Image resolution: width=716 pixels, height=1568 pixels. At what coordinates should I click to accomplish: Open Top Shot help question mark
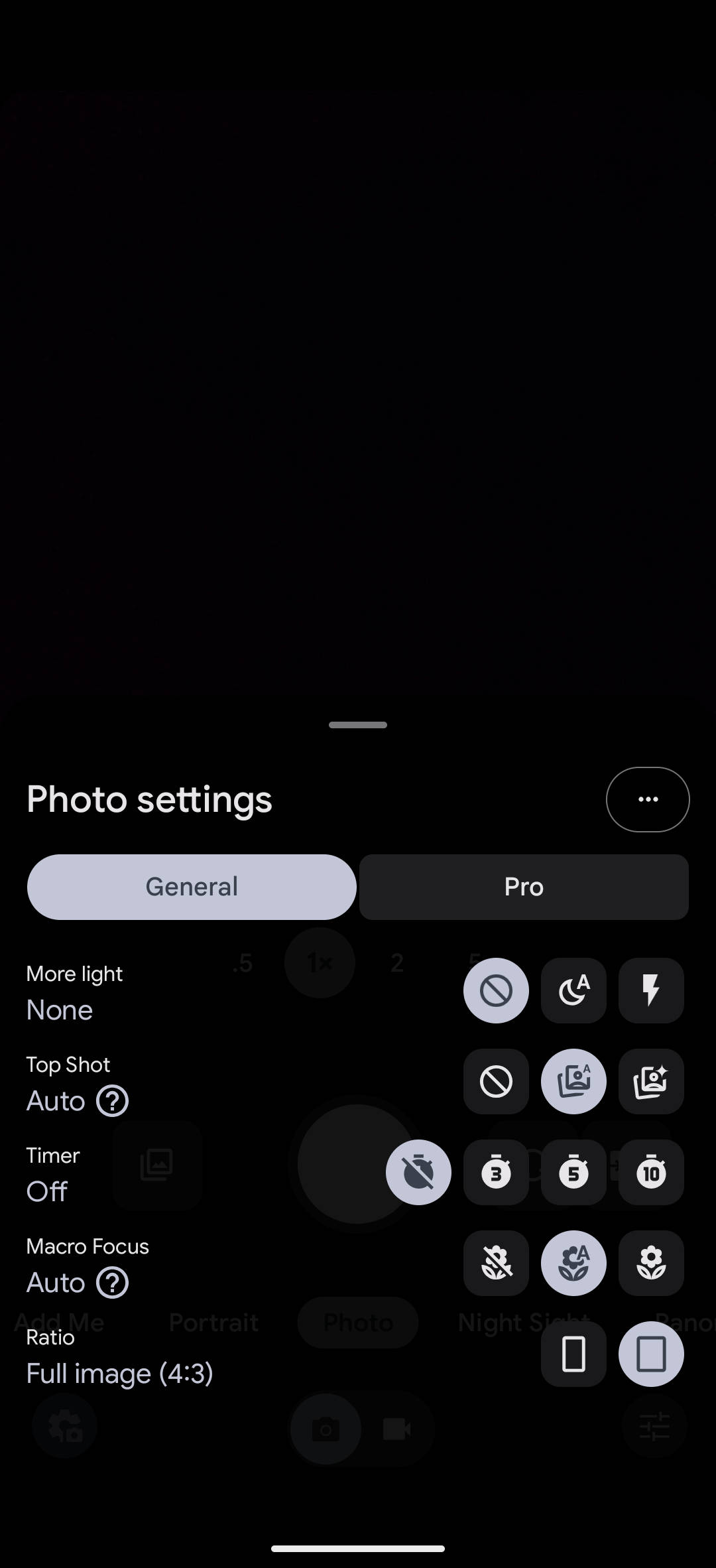(x=113, y=1101)
